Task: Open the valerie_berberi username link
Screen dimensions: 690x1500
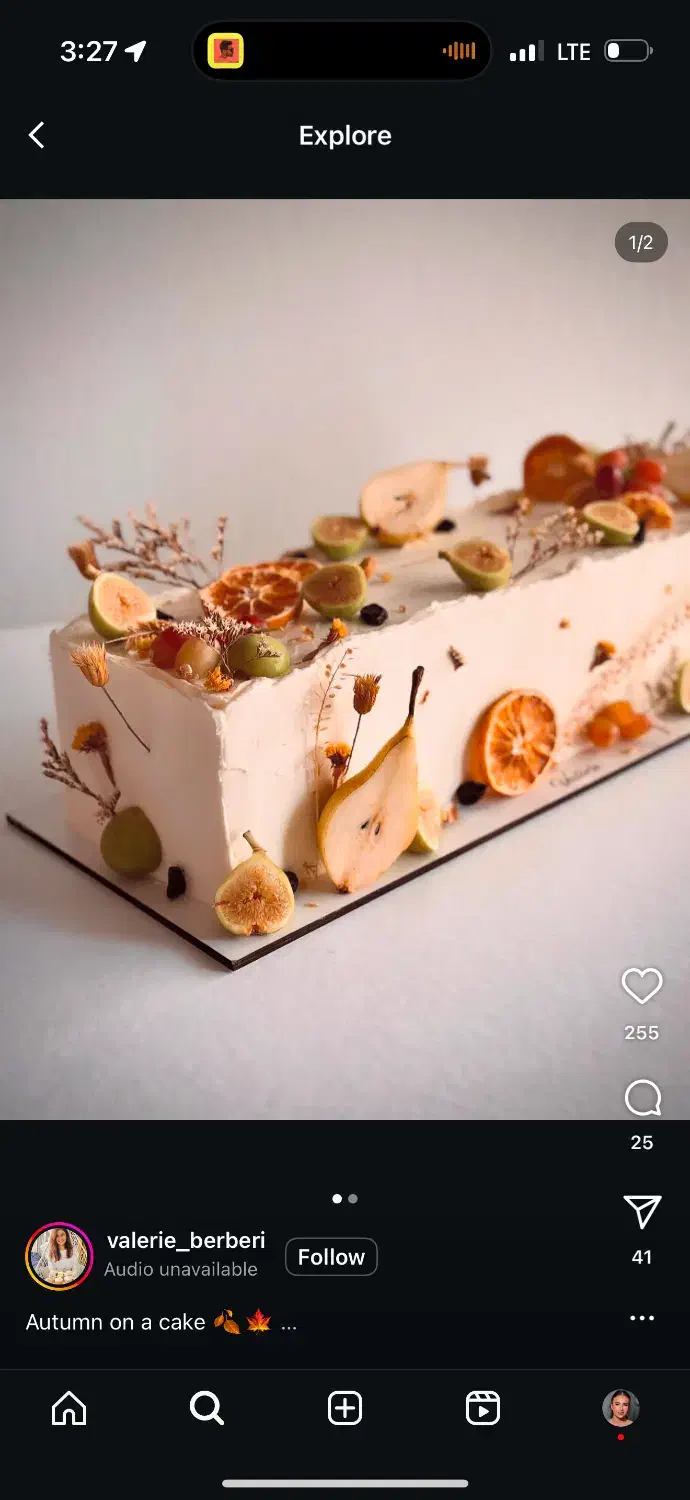Action: 186,1240
